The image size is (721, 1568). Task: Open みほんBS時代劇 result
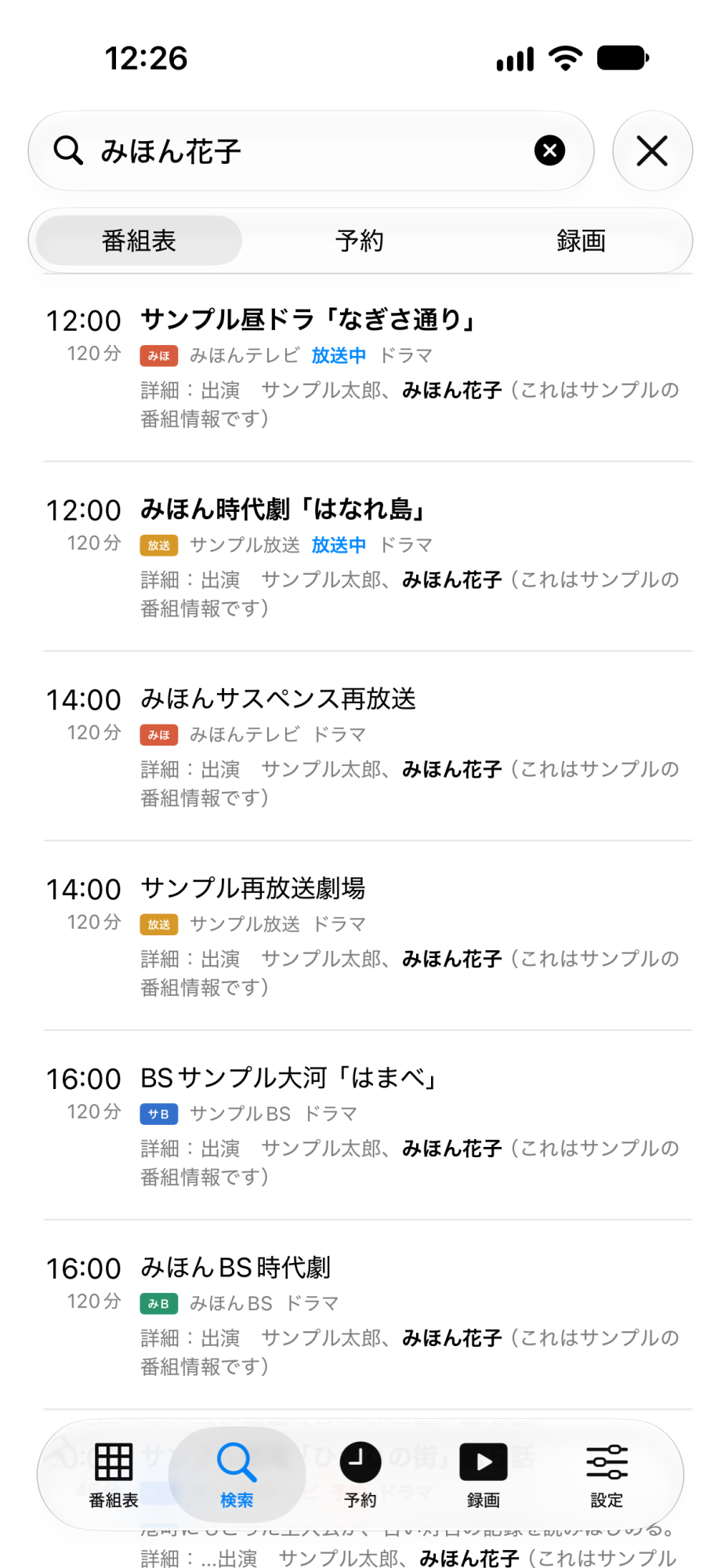tap(368, 1316)
